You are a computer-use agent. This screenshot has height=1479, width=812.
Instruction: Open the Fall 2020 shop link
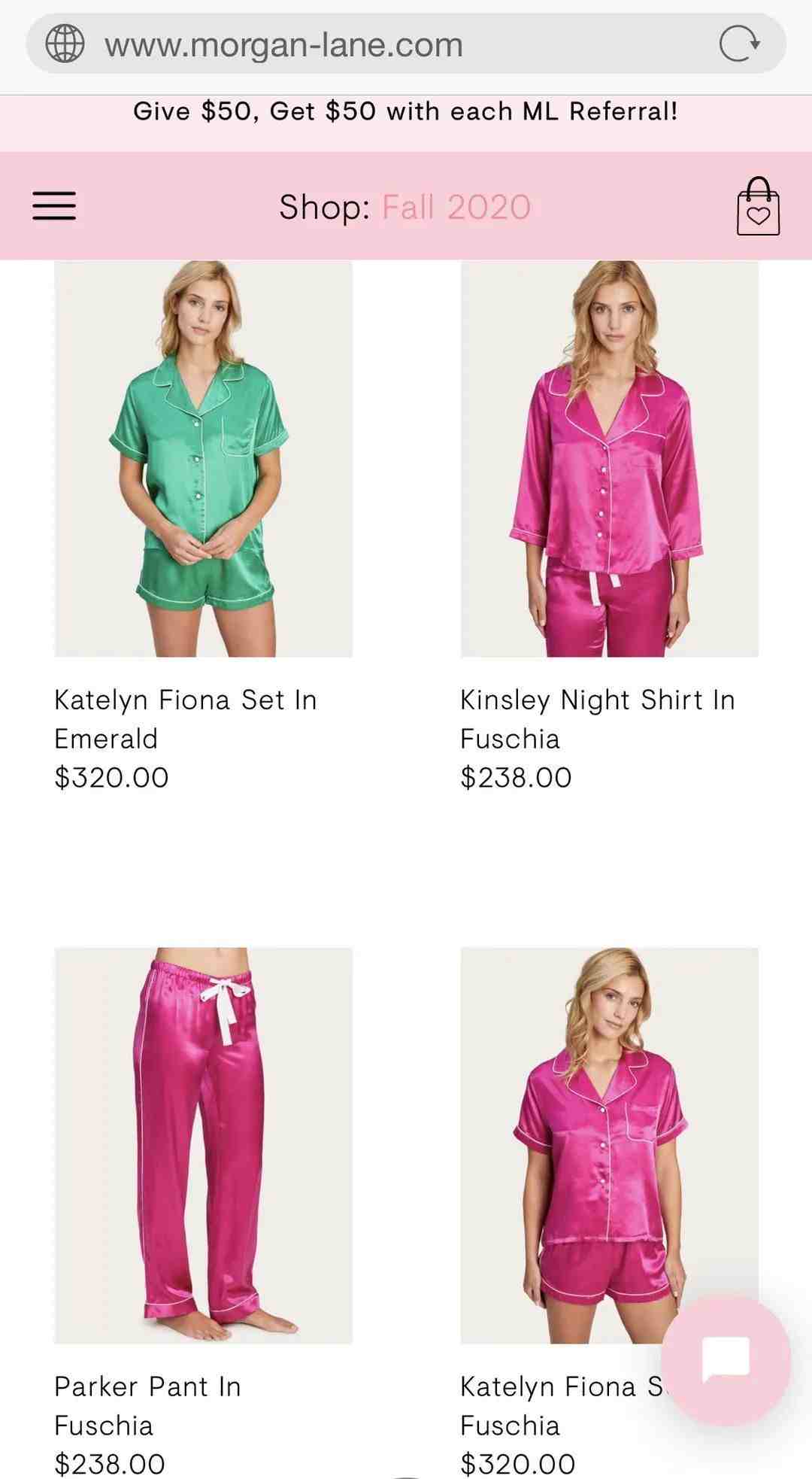click(x=456, y=207)
